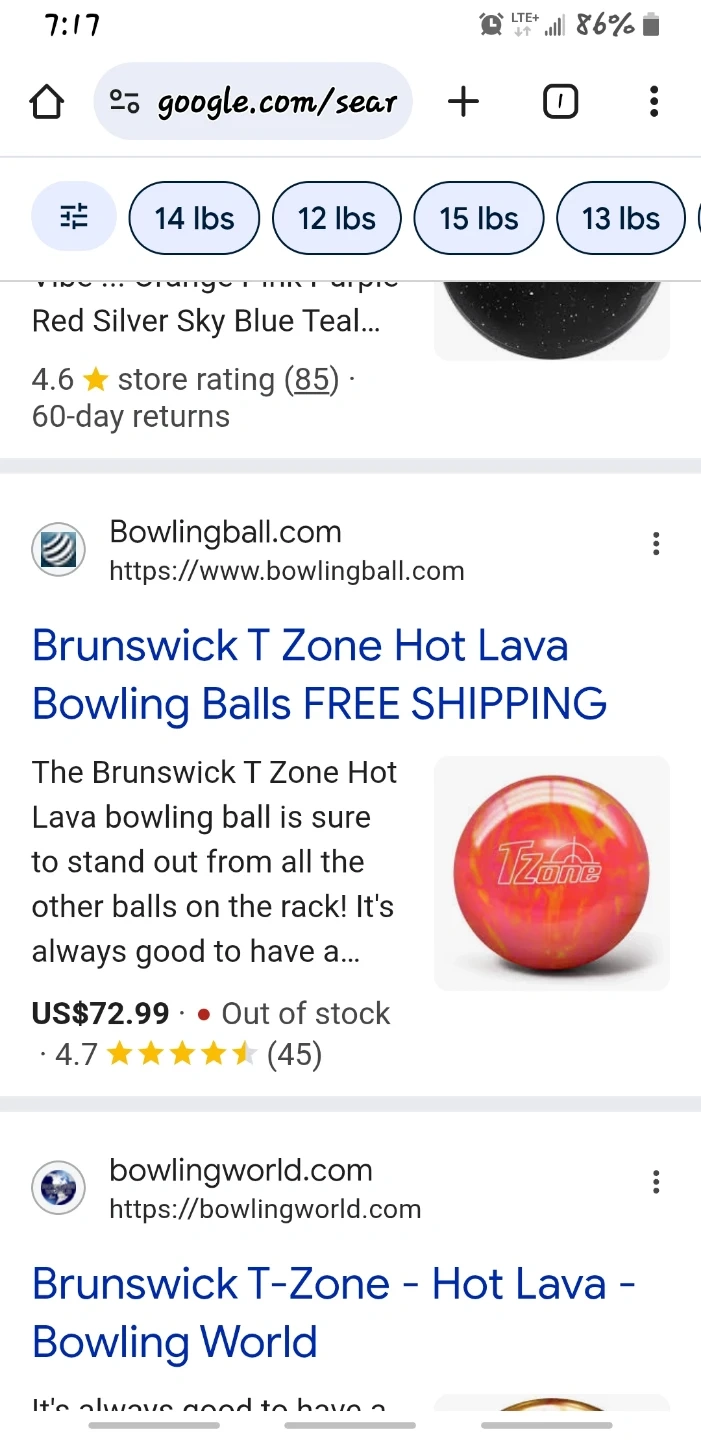This screenshot has width=701, height=1440.
Task: Go to the browser home page
Action: (47, 102)
